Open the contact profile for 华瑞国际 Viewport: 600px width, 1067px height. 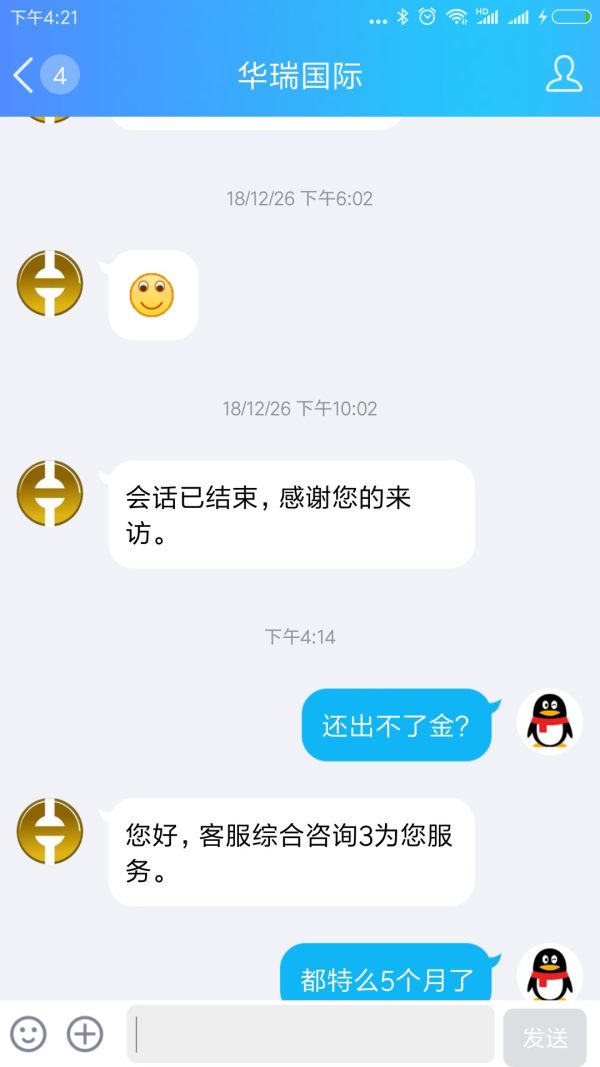click(x=563, y=75)
